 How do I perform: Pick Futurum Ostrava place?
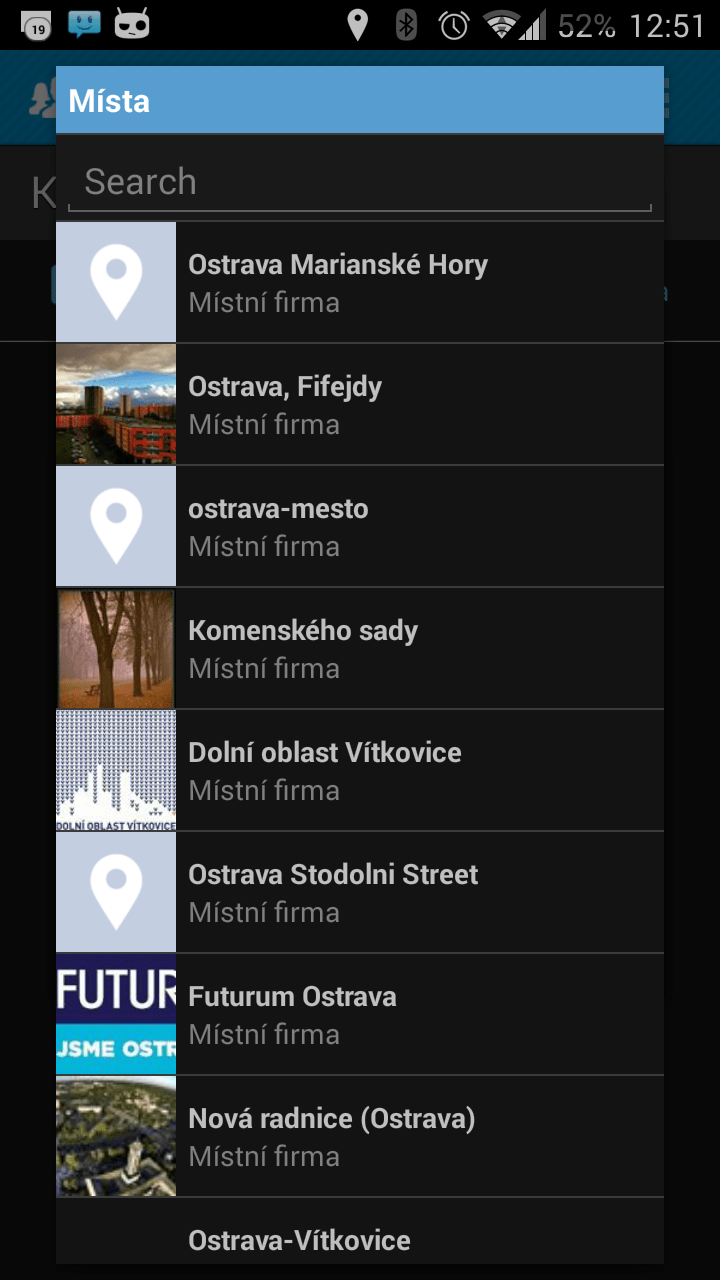pyautogui.click(x=360, y=1014)
